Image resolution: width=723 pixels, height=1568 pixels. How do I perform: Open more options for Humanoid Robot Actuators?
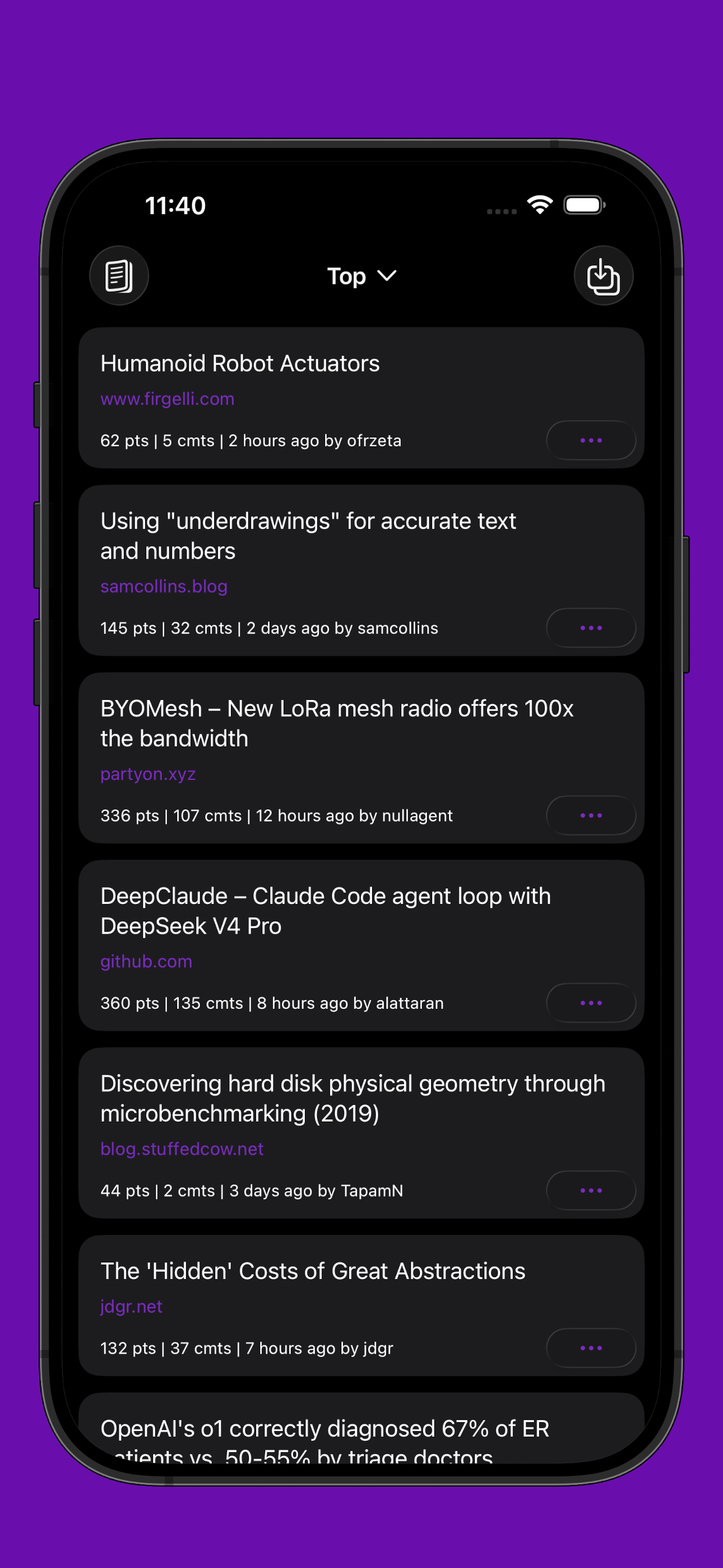[x=591, y=440]
